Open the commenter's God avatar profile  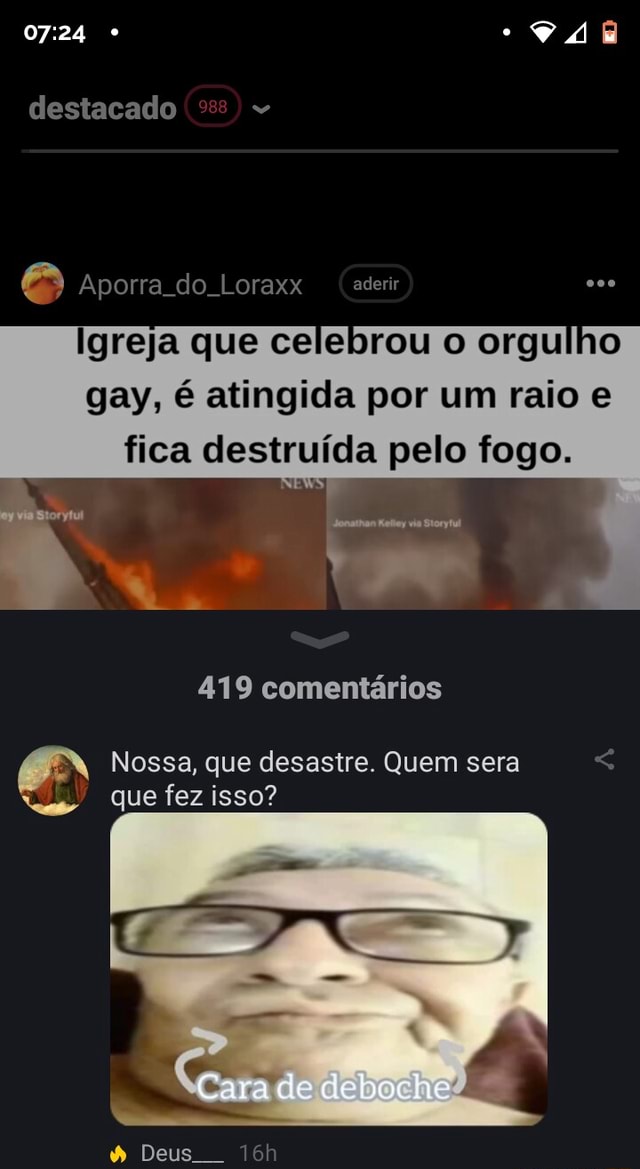[x=53, y=780]
